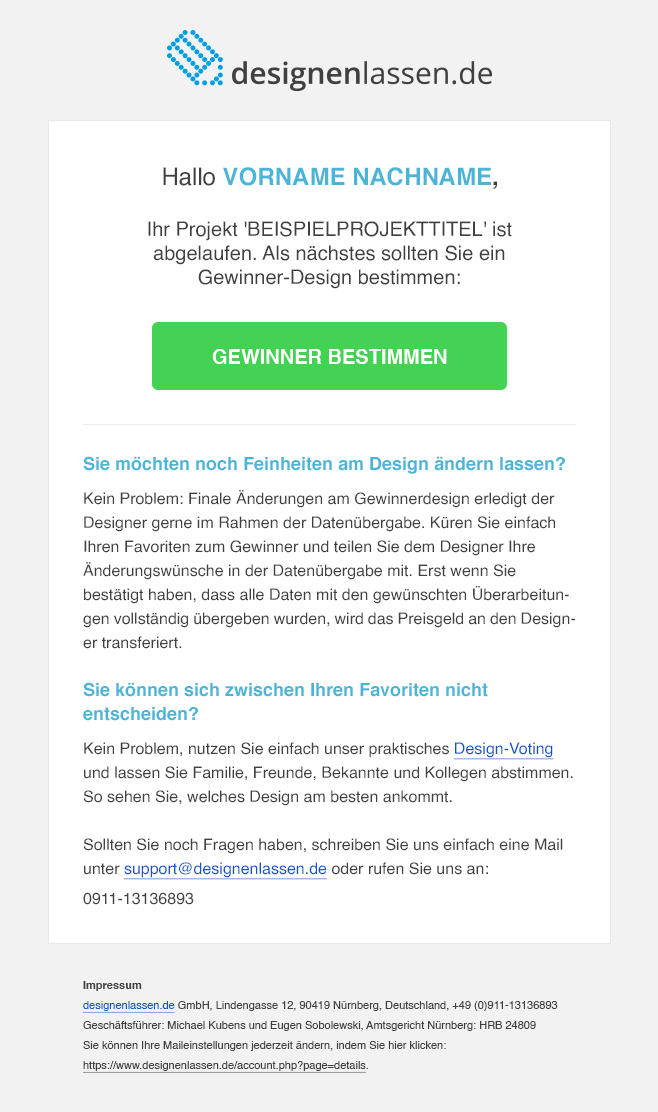Open the Design-Voting link
Screen dimensions: 658x1112
(x=503, y=749)
